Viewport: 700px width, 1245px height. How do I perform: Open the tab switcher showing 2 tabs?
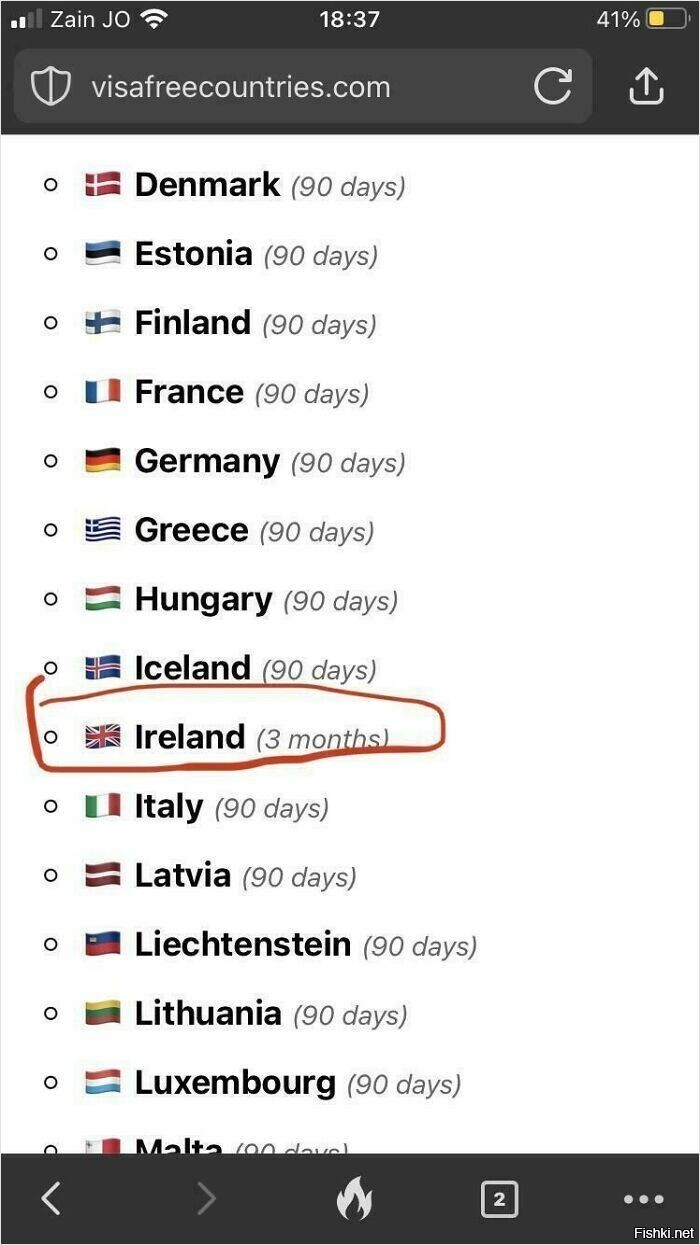499,1198
